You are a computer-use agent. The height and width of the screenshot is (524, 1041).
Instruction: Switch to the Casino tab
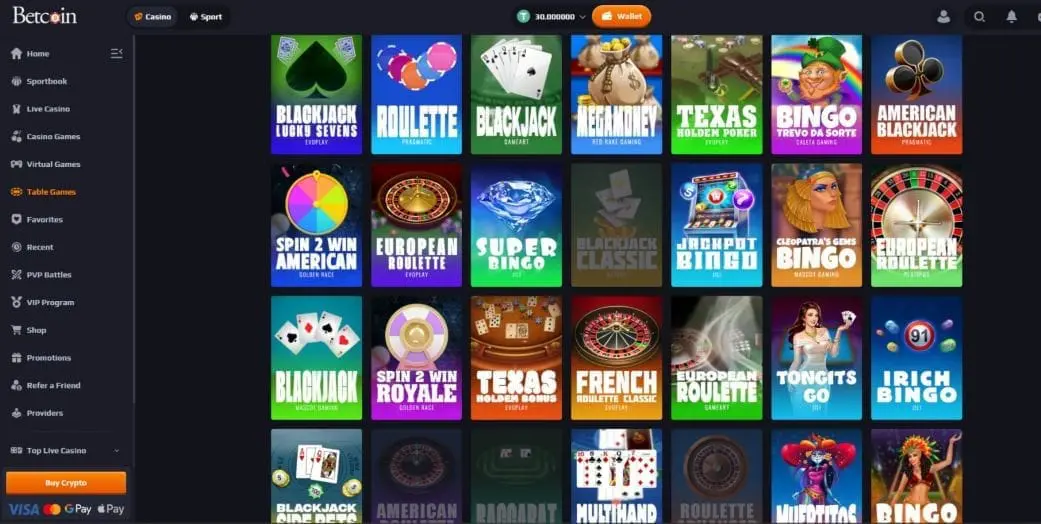click(x=152, y=16)
